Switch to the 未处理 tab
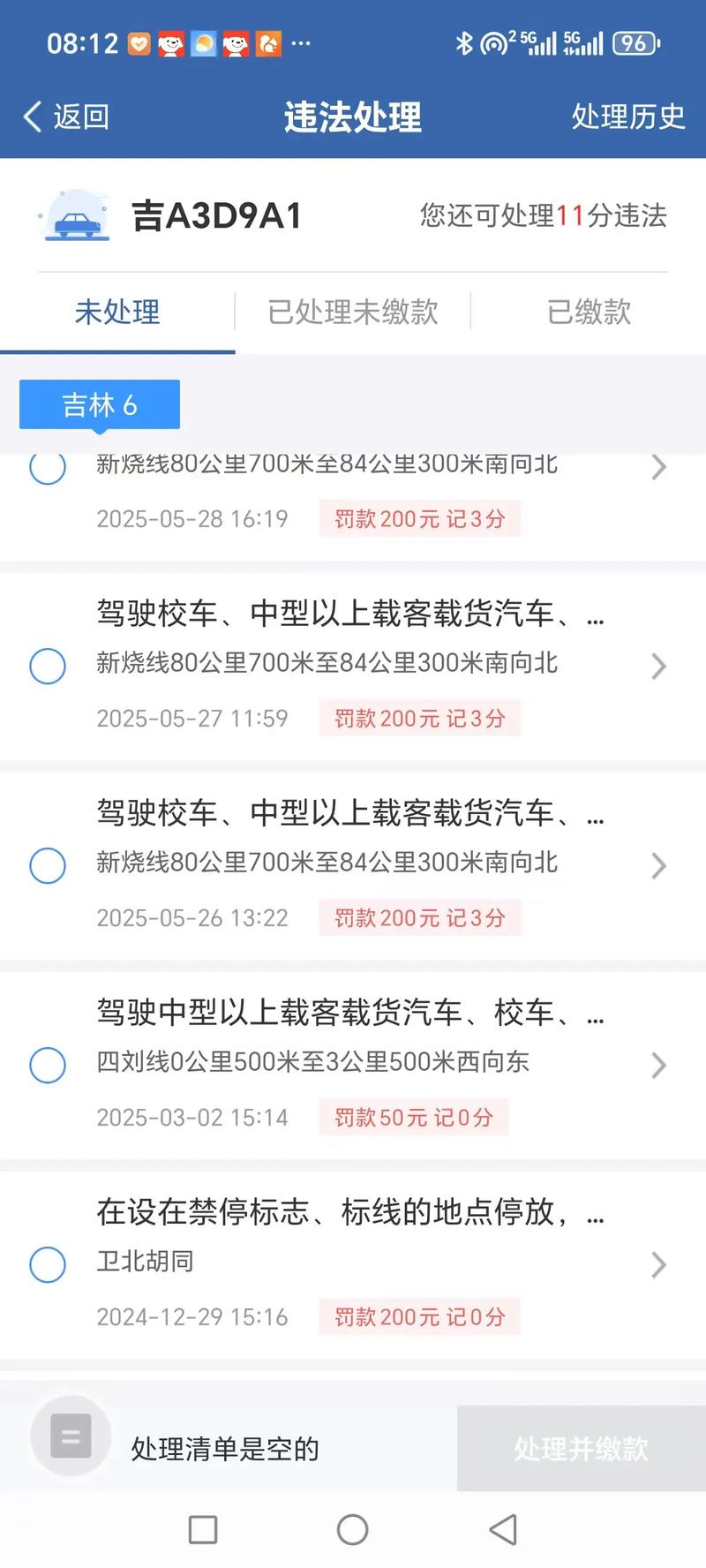This screenshot has width=706, height=1568. 117,312
